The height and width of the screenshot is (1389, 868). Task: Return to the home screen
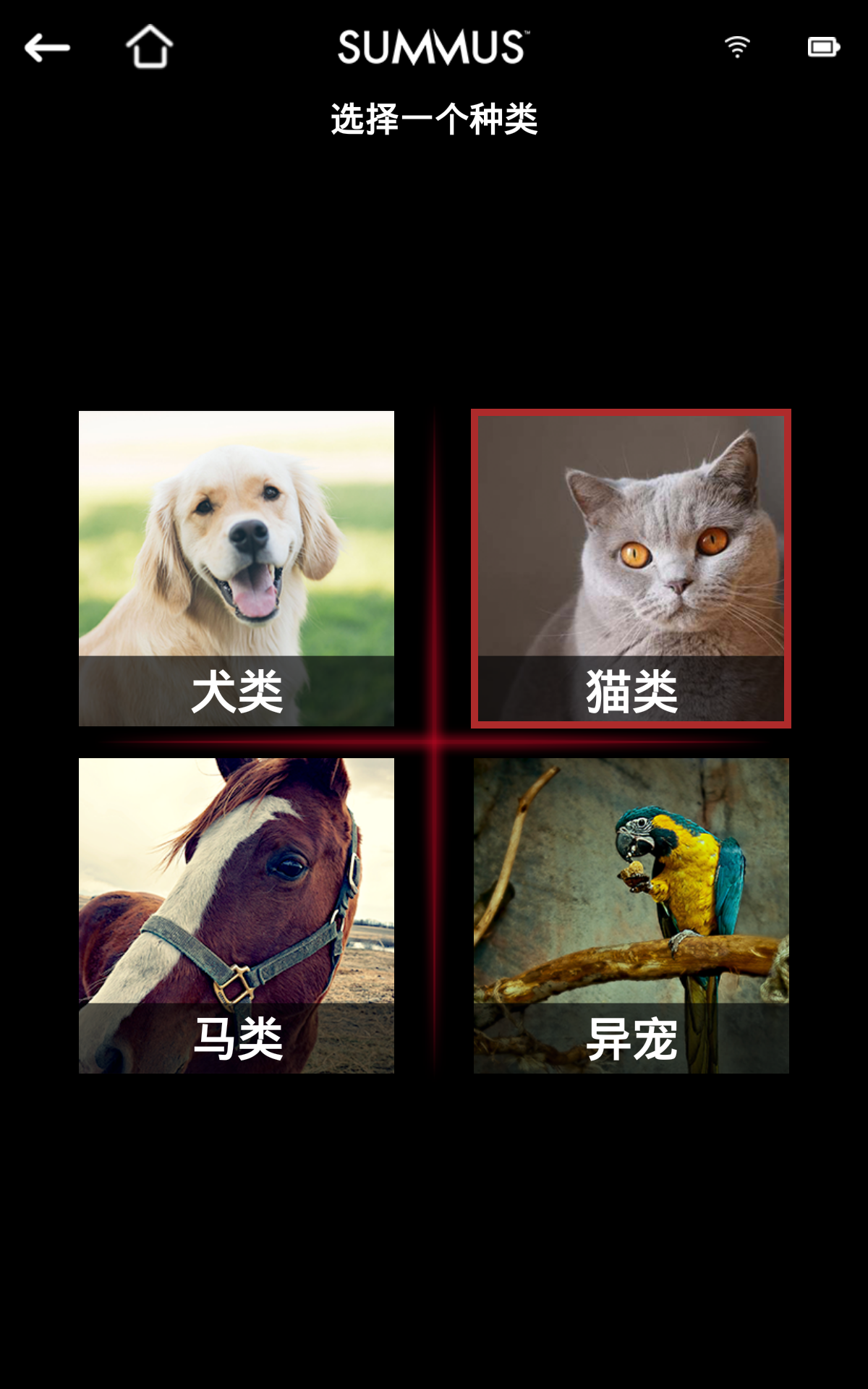pyautogui.click(x=150, y=47)
